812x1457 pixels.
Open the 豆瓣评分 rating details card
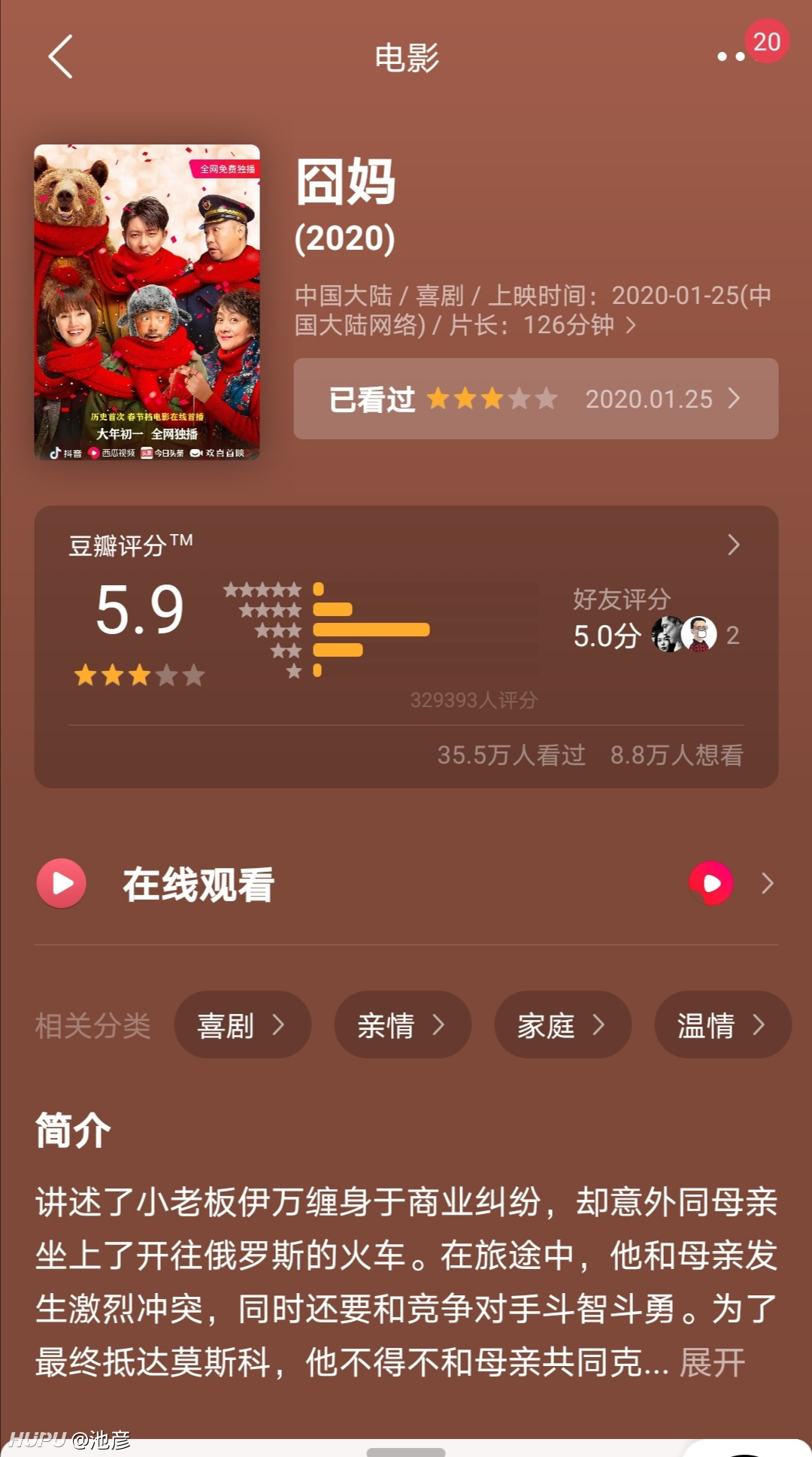(x=406, y=647)
